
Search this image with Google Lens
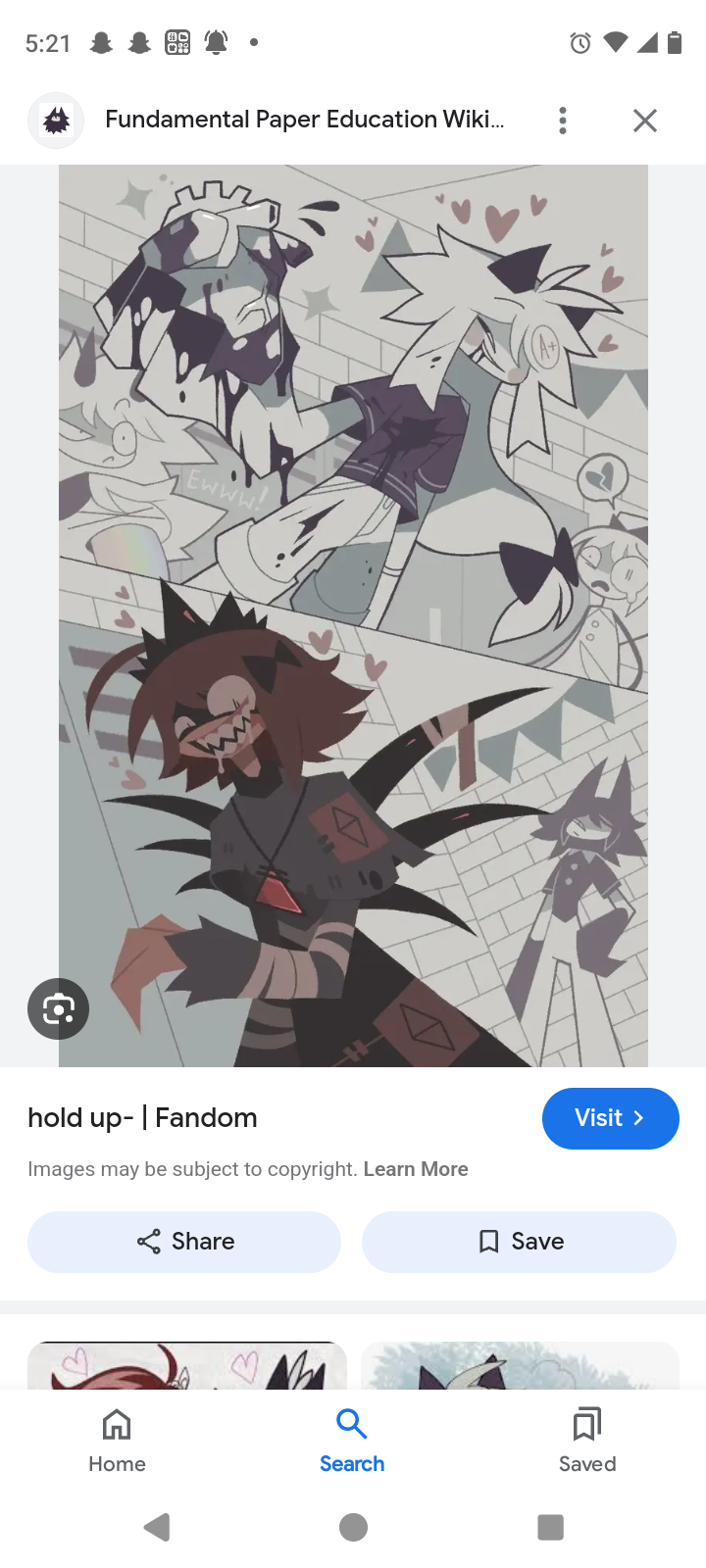pos(59,1008)
